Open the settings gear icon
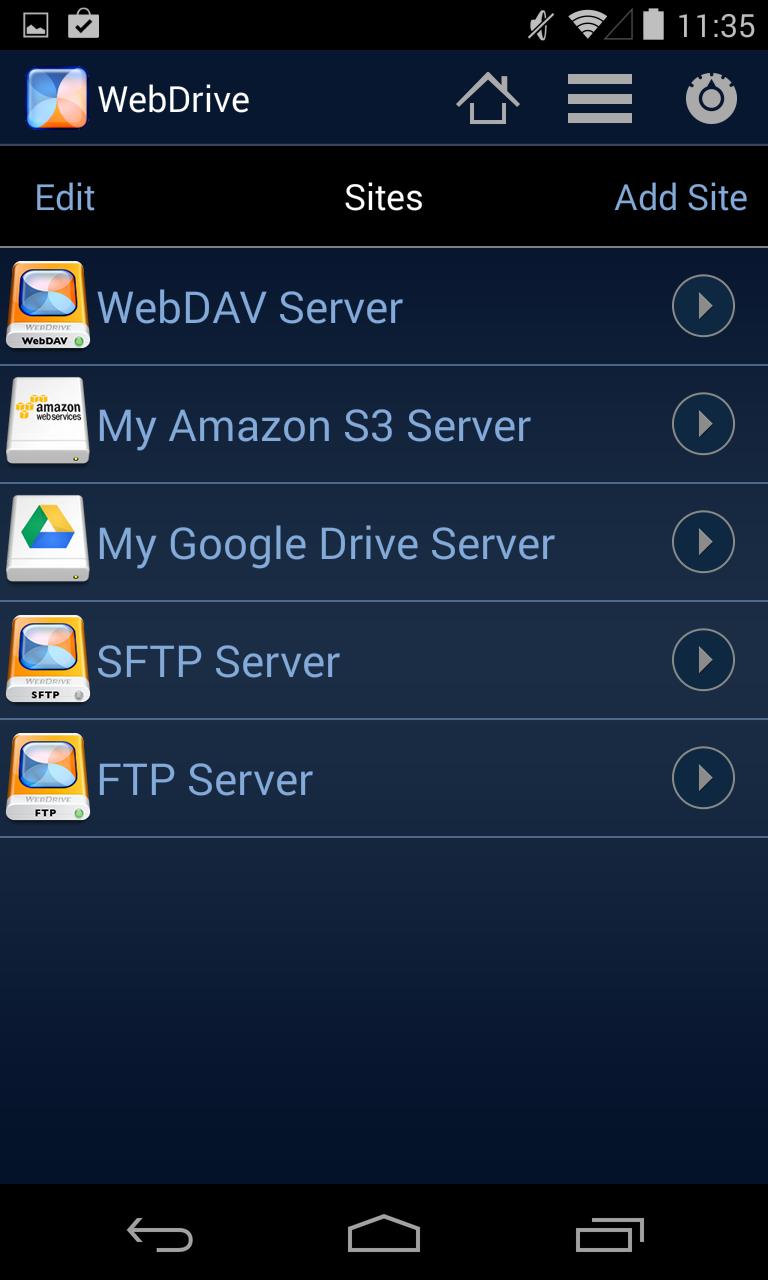Viewport: 768px width, 1280px height. pos(711,99)
